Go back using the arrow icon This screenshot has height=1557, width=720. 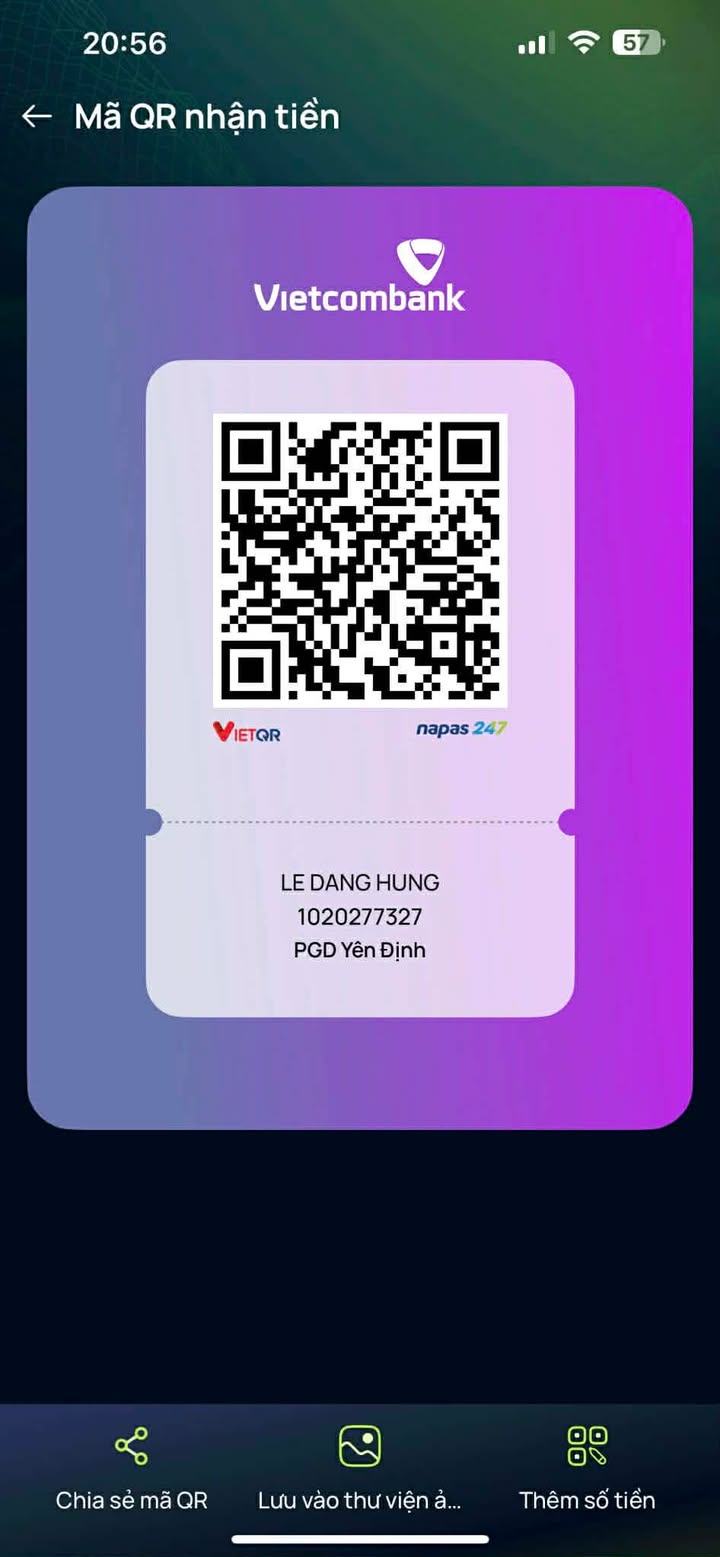(37, 117)
